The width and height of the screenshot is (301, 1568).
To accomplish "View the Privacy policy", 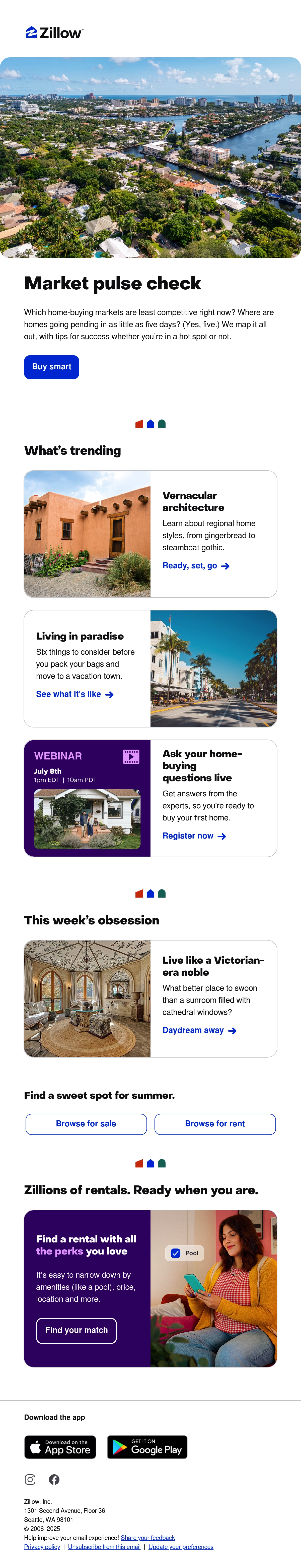I will tap(42, 1547).
